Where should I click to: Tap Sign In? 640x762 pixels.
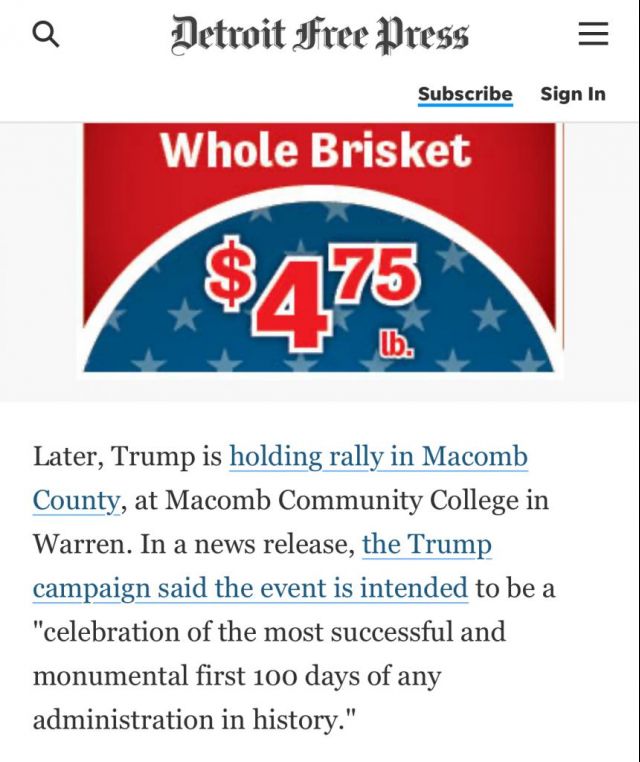pyautogui.click(x=572, y=94)
